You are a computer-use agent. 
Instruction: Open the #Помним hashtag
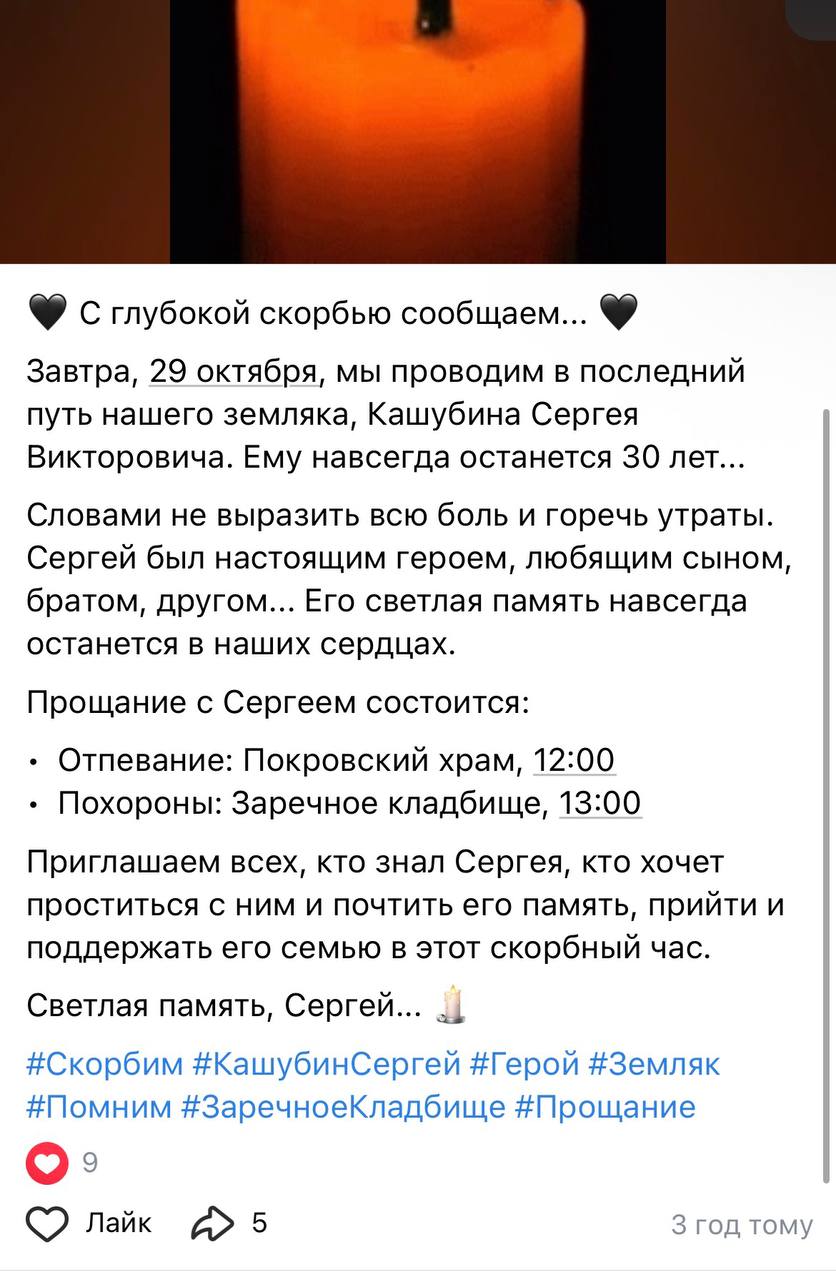click(98, 1107)
